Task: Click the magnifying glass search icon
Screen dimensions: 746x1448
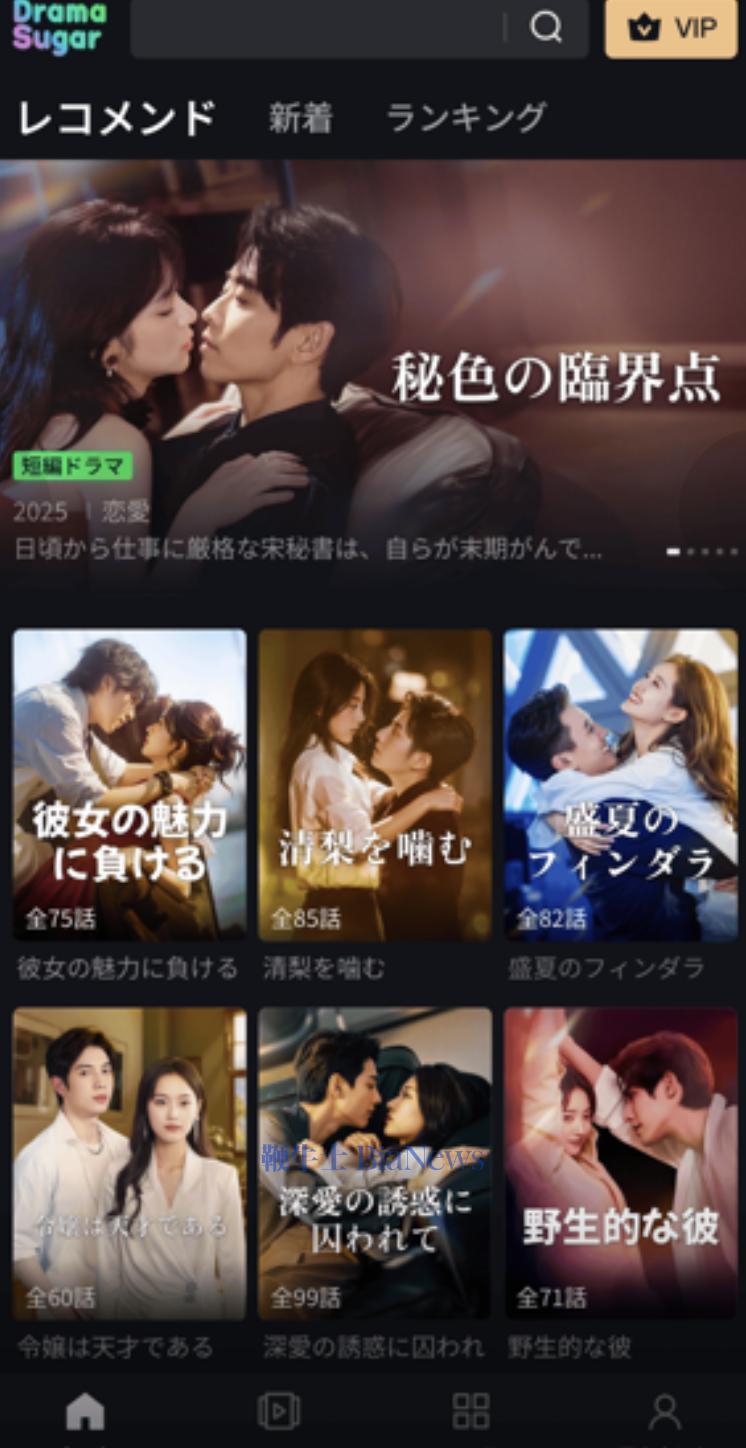Action: click(x=546, y=28)
